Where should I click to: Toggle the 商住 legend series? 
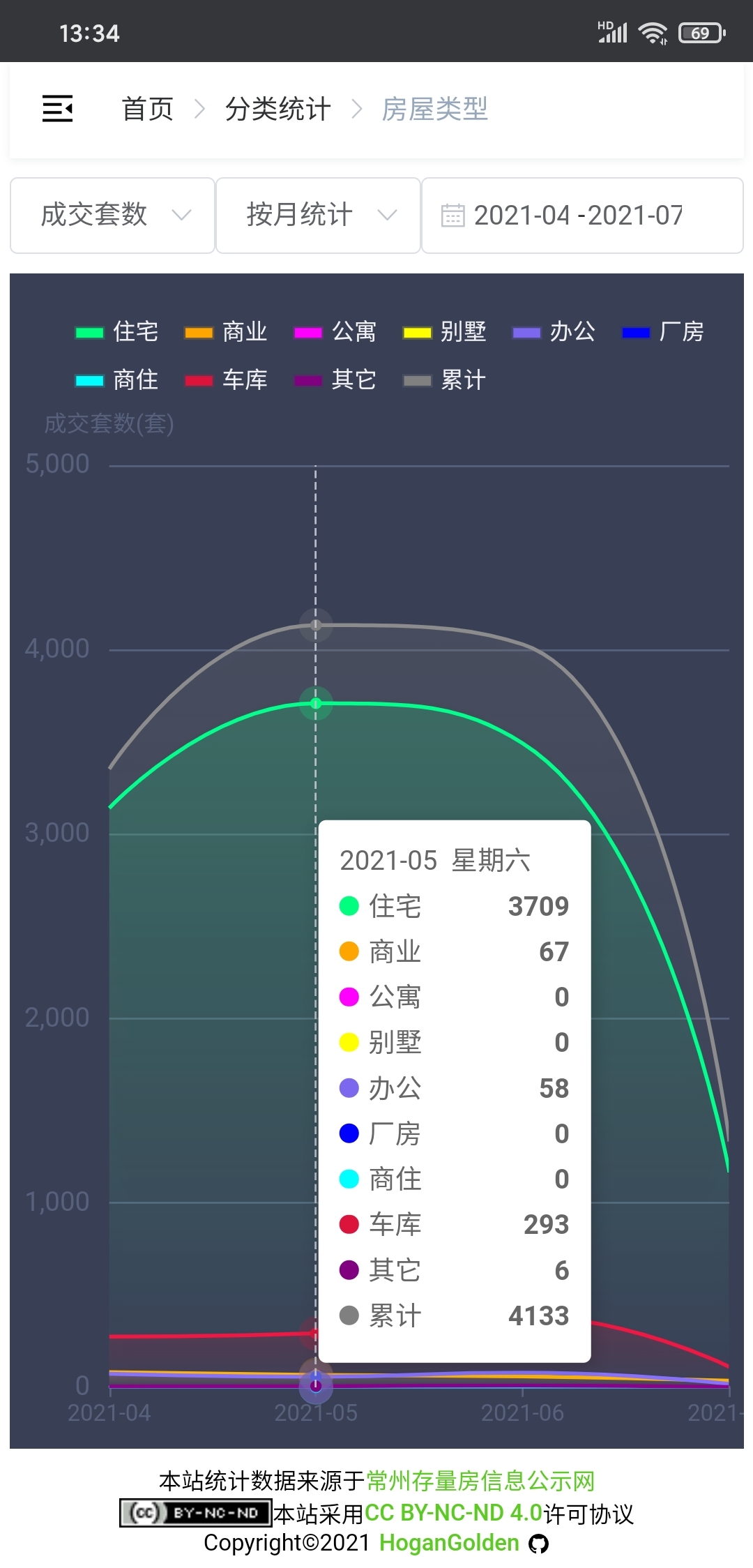[x=117, y=380]
